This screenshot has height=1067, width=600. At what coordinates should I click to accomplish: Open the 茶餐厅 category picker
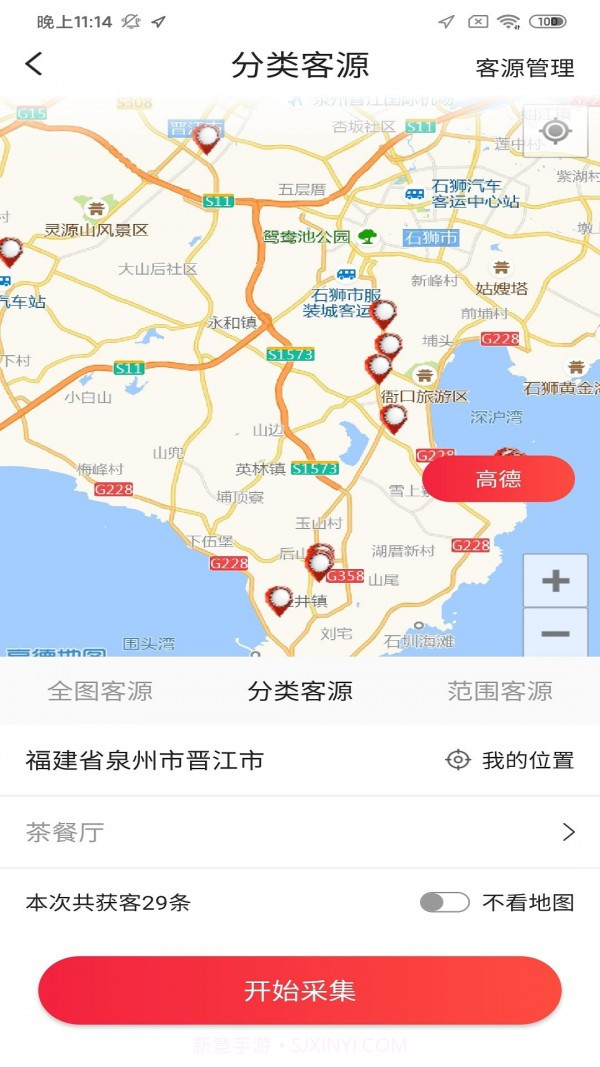coord(300,832)
